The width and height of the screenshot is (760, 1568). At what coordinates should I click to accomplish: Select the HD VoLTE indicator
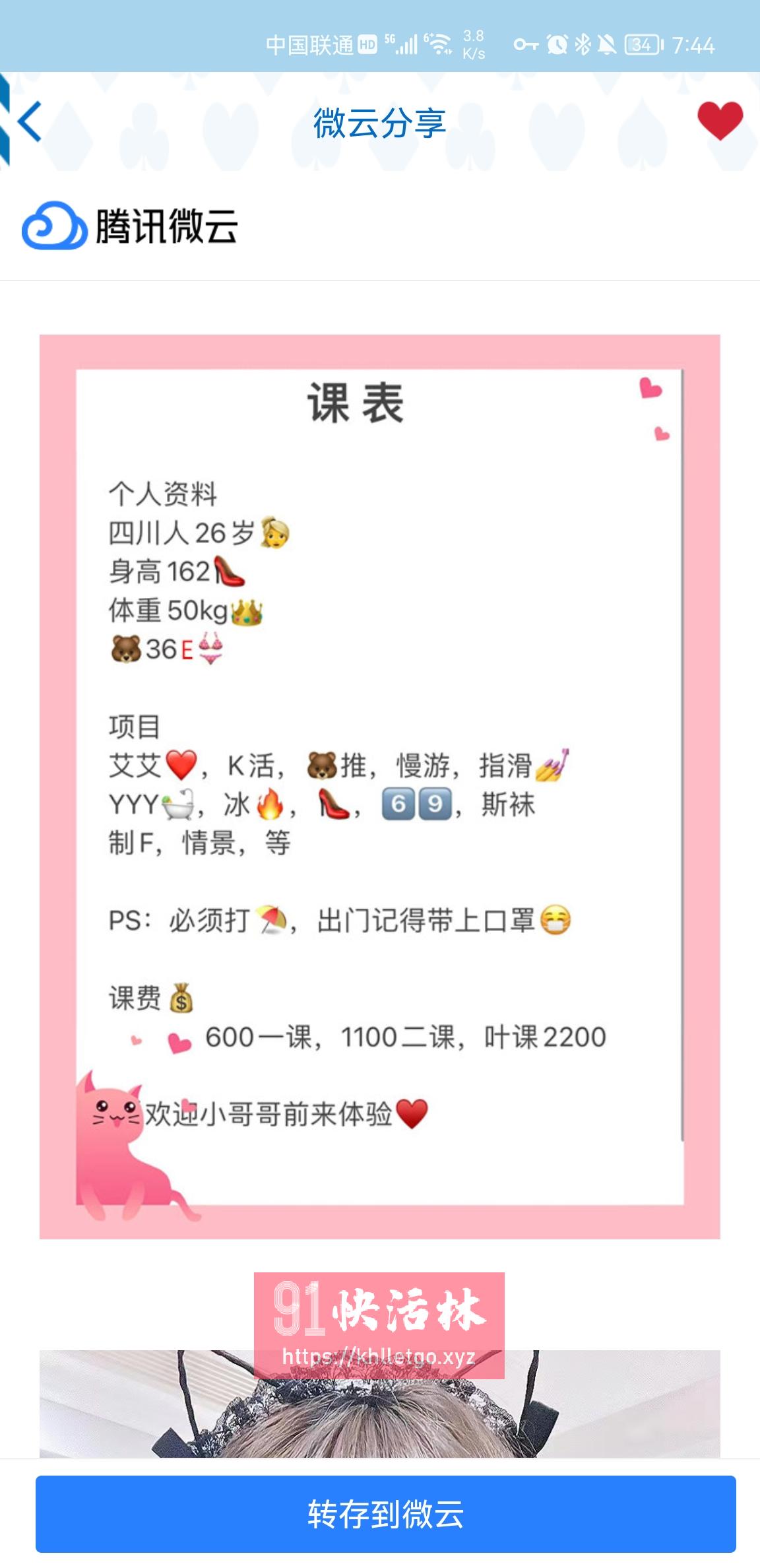[x=366, y=45]
